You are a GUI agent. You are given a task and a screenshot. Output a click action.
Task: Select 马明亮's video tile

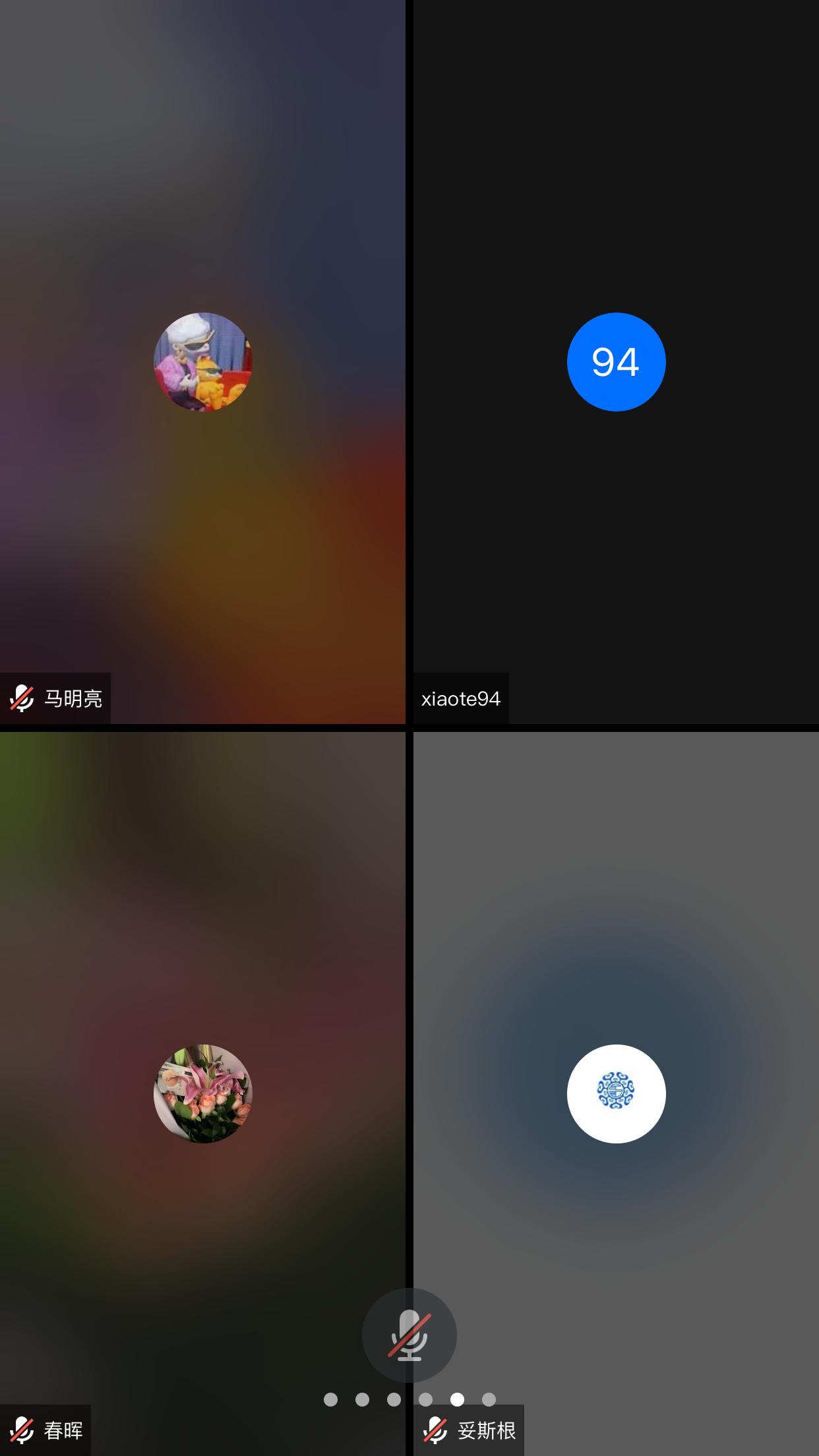[x=202, y=362]
